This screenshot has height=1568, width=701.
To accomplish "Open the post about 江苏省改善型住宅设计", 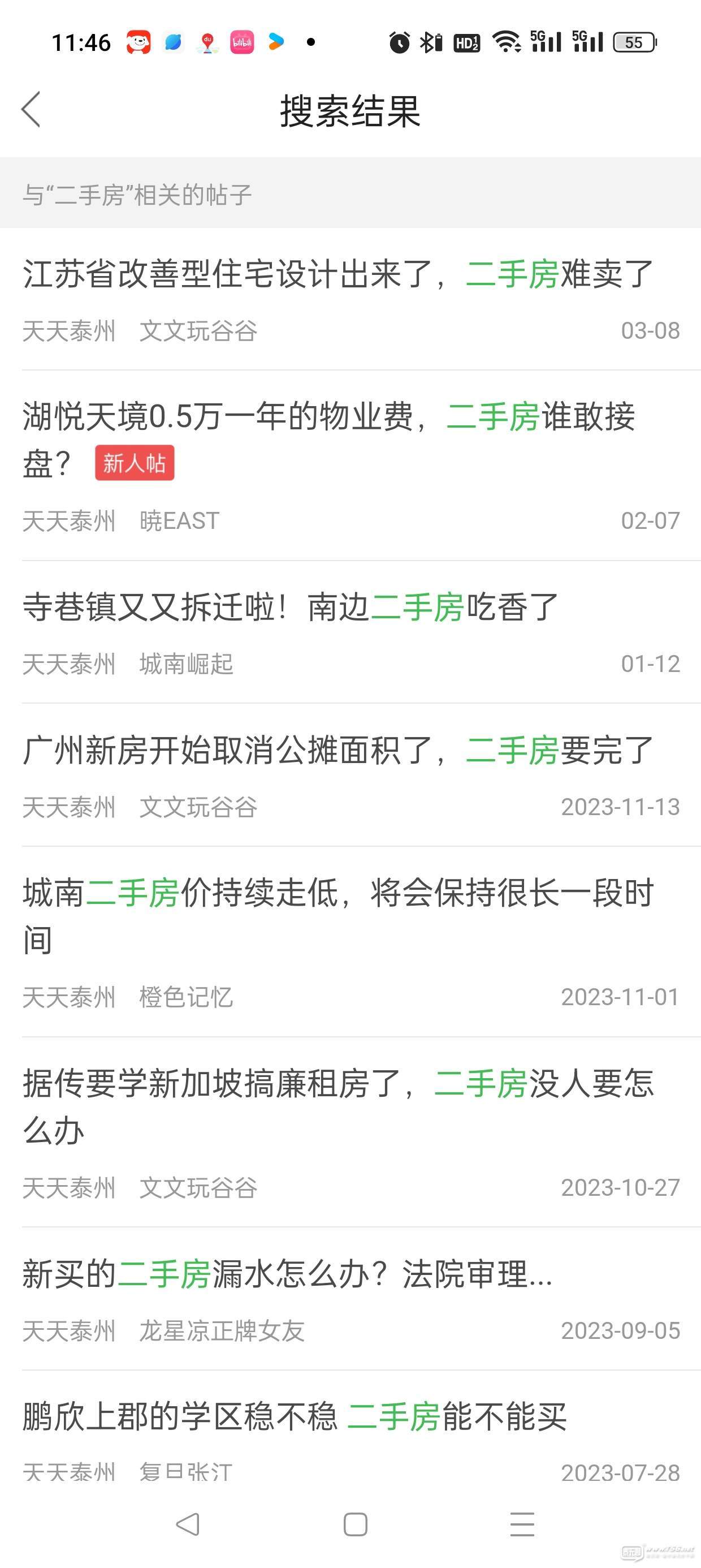I will click(x=350, y=299).
